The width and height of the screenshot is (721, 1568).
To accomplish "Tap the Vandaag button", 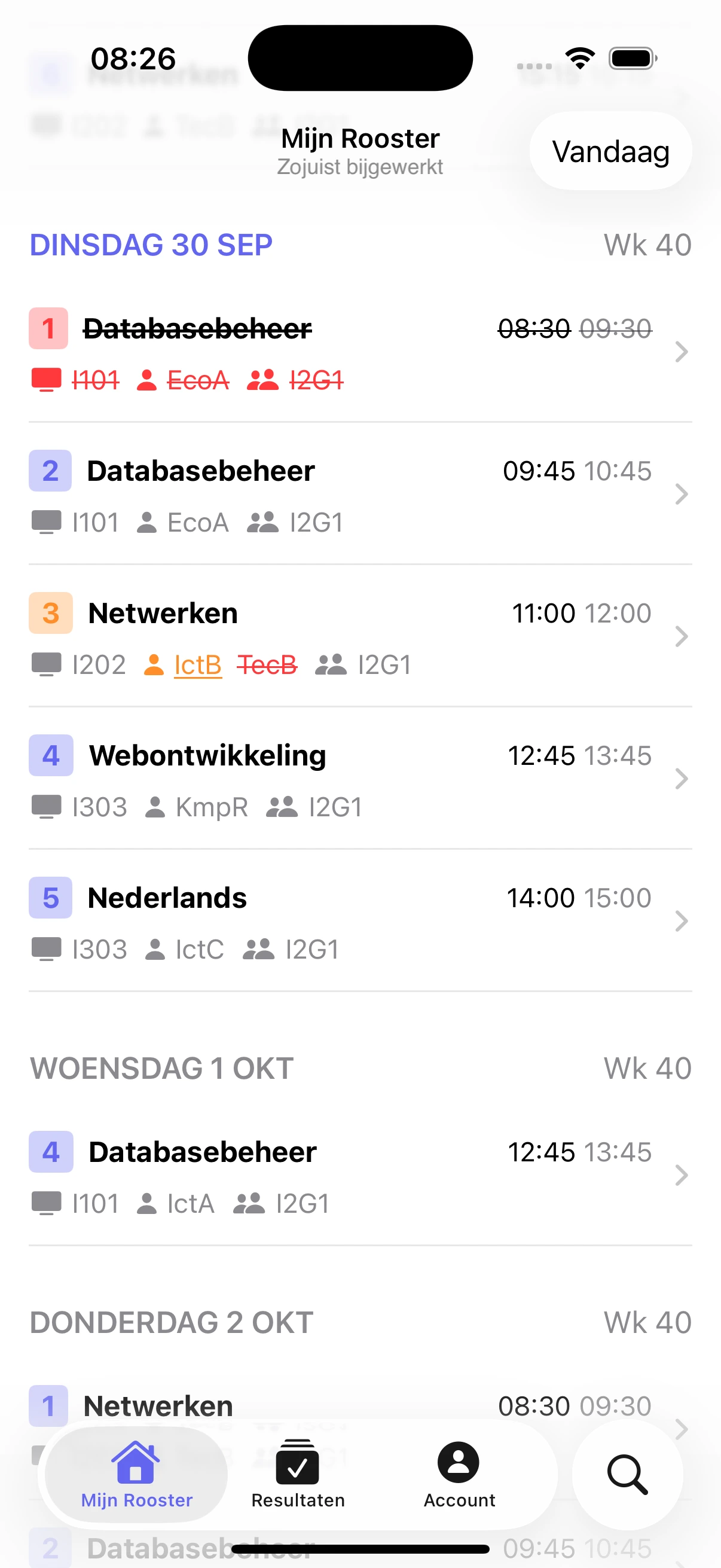I will coord(610,151).
